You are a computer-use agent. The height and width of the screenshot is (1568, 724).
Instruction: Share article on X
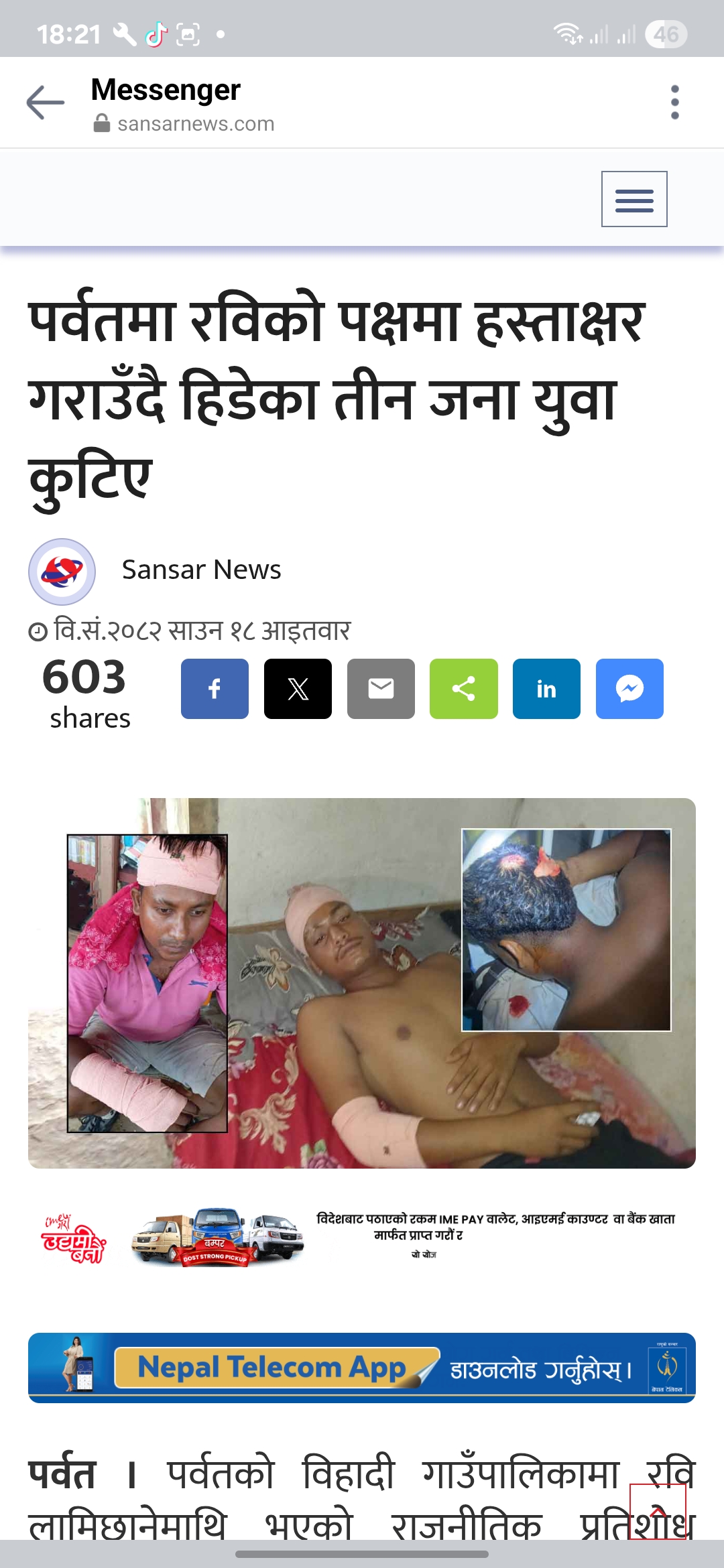[x=298, y=689]
